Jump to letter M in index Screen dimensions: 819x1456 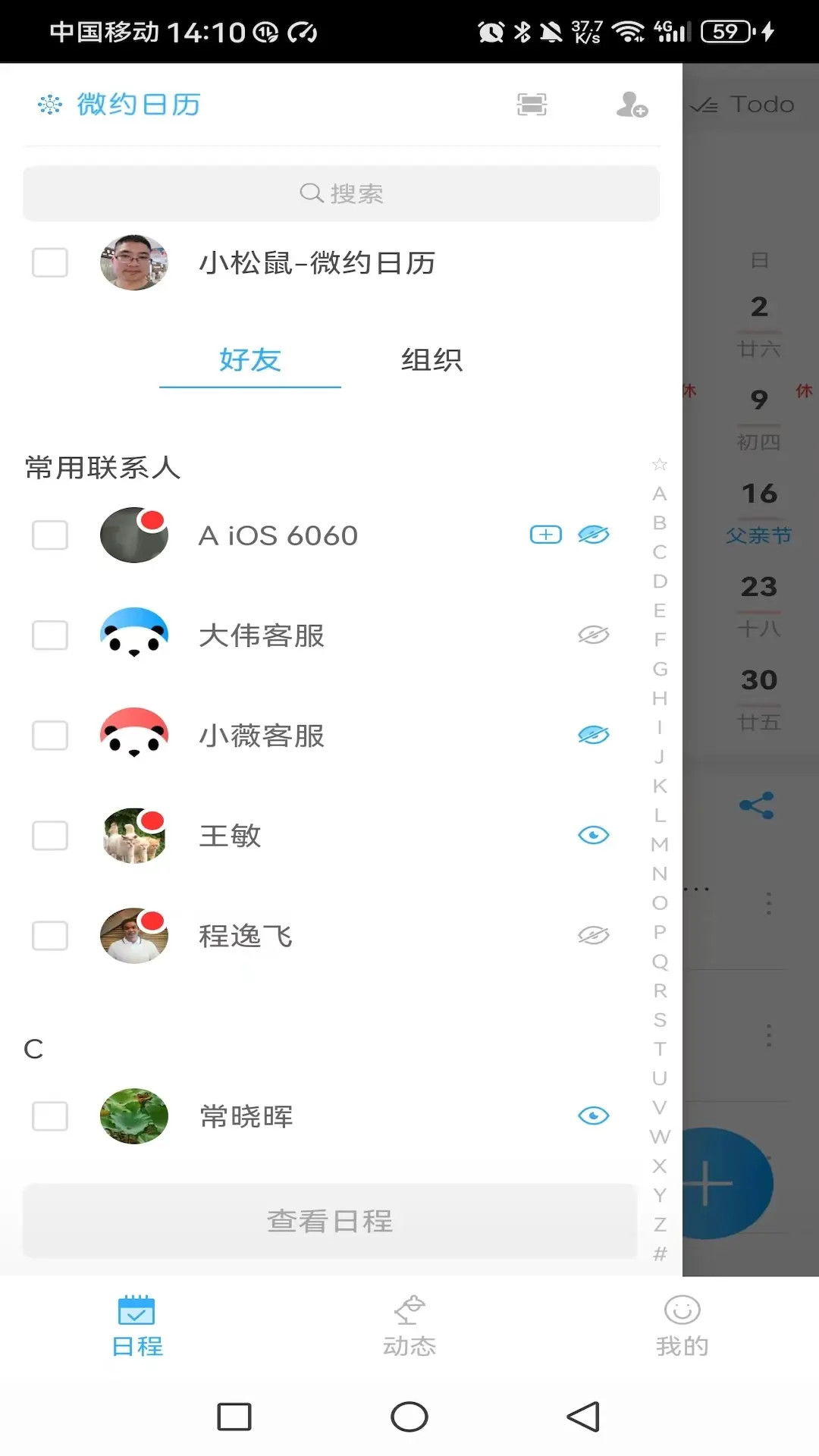coord(660,844)
